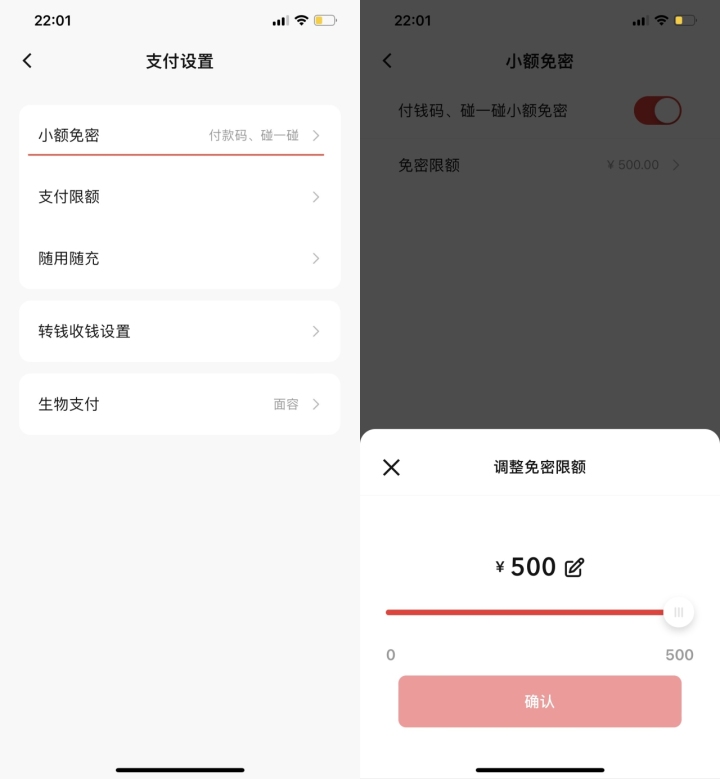
Task: Expand the 支付限额 row chevron
Action: coord(316,196)
